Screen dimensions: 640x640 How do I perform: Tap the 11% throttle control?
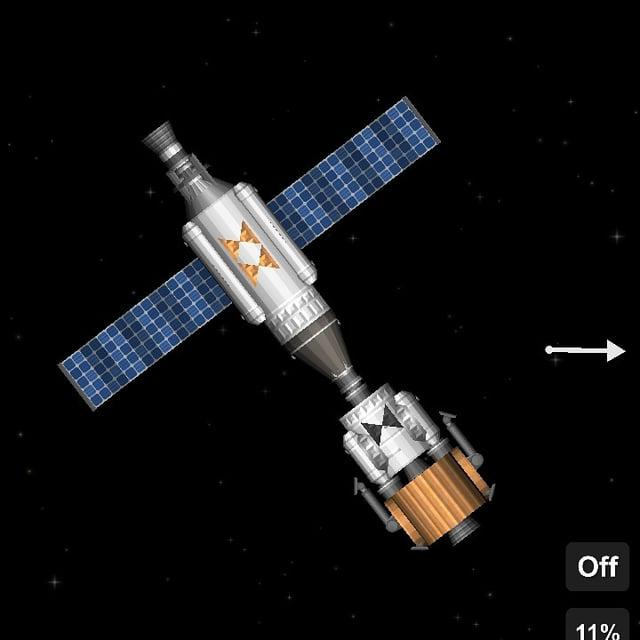pyautogui.click(x=597, y=627)
